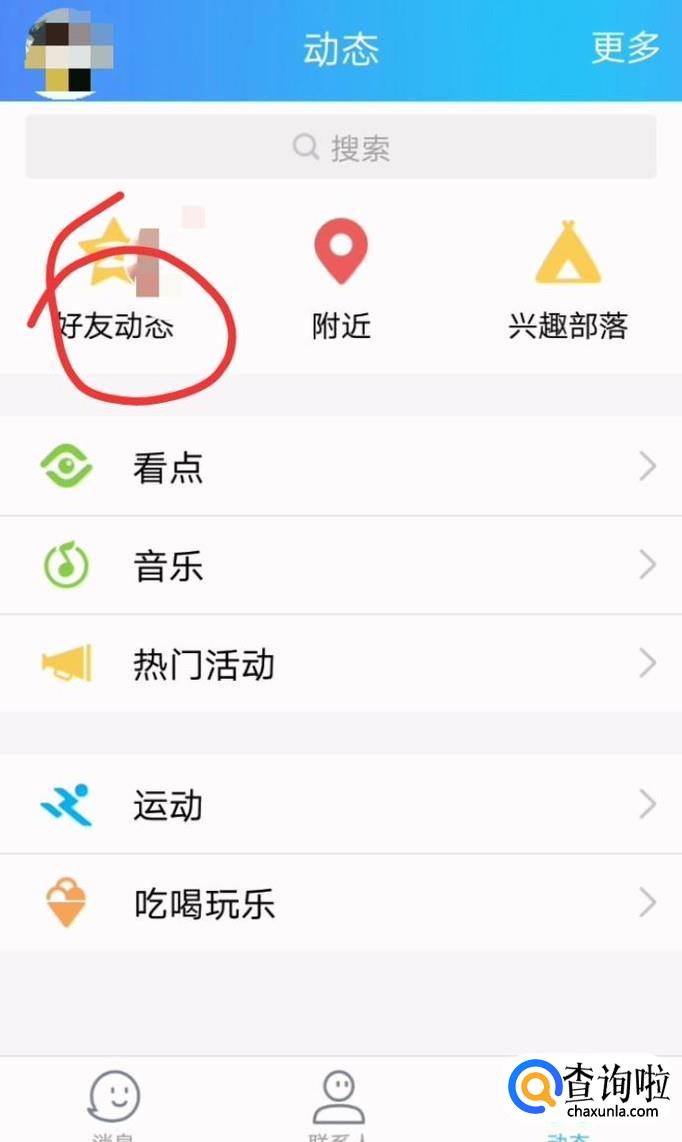Open the 运动 row
682x1142 pixels.
click(341, 805)
